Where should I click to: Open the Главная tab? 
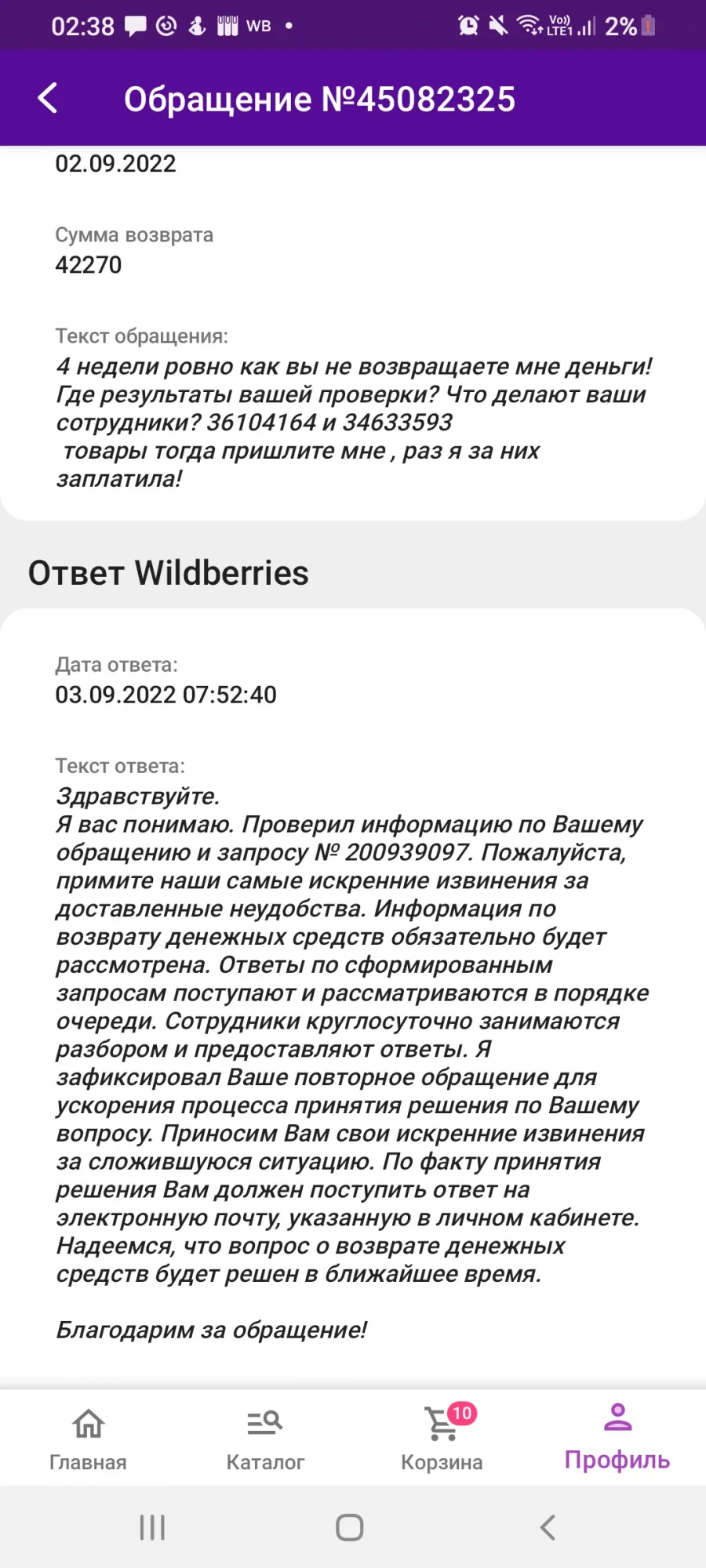click(89, 1438)
